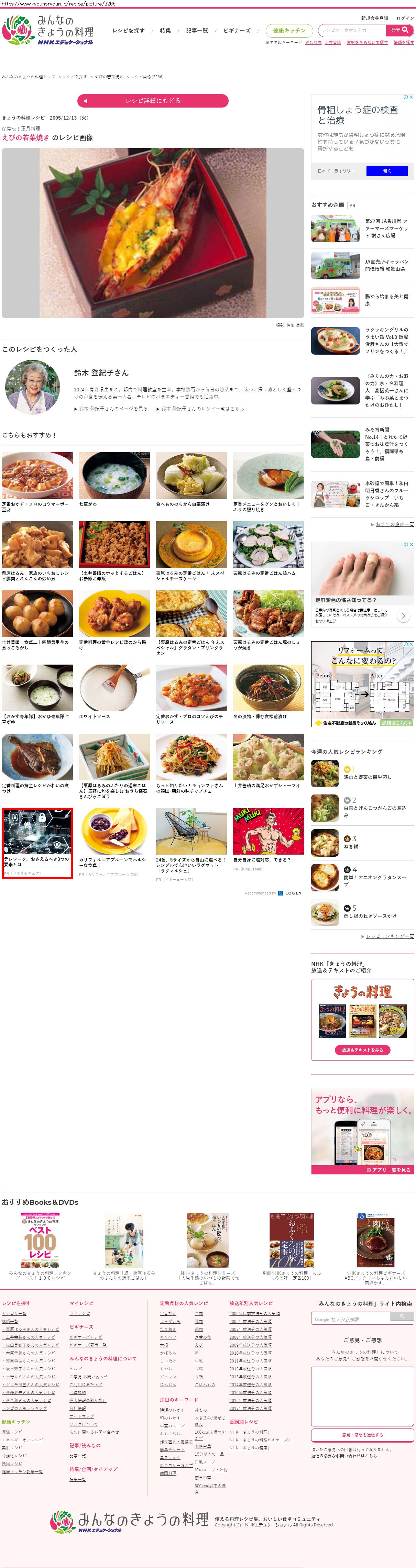This screenshot has width=416, height=1568.
Task: Open the レシピを探す menu
Action: (x=128, y=31)
